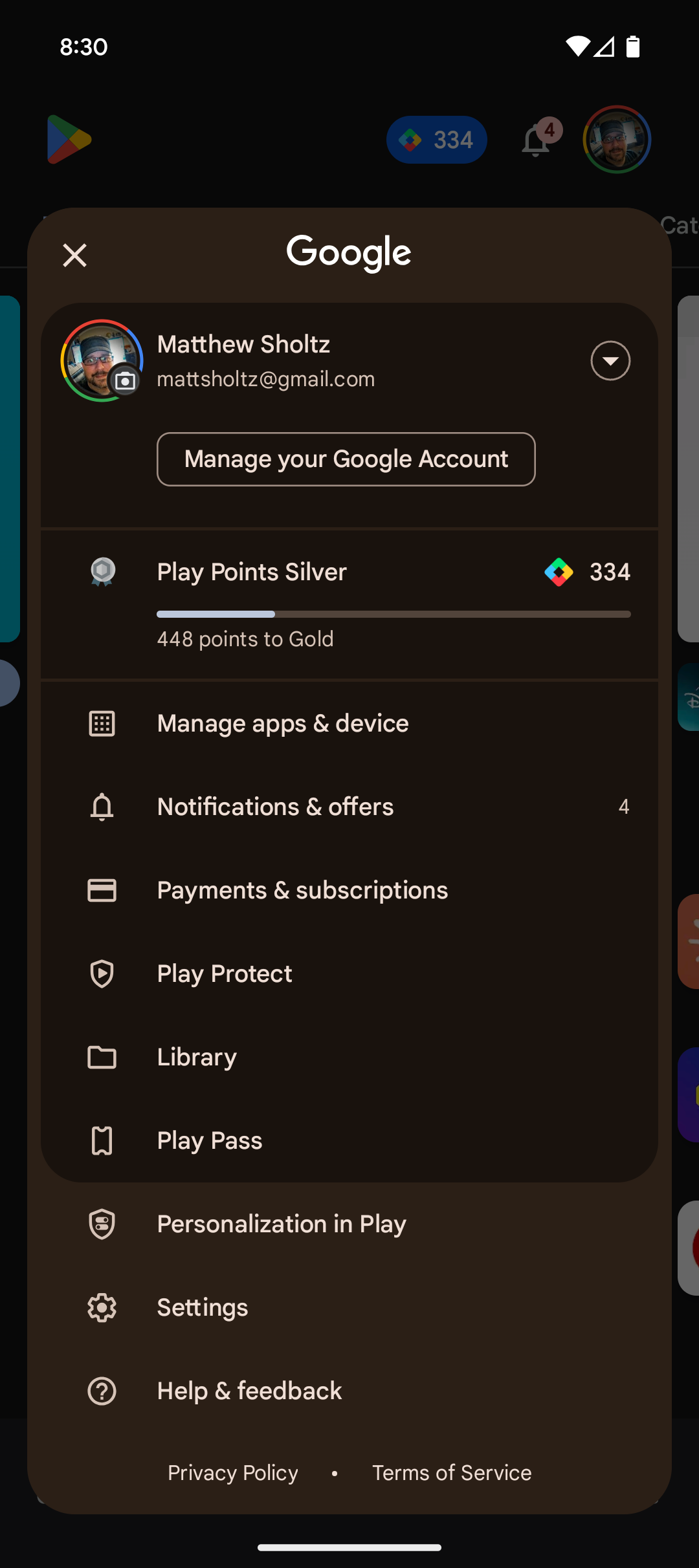Expand the account switcher chevron
The height and width of the screenshot is (1568, 699).
(x=610, y=360)
